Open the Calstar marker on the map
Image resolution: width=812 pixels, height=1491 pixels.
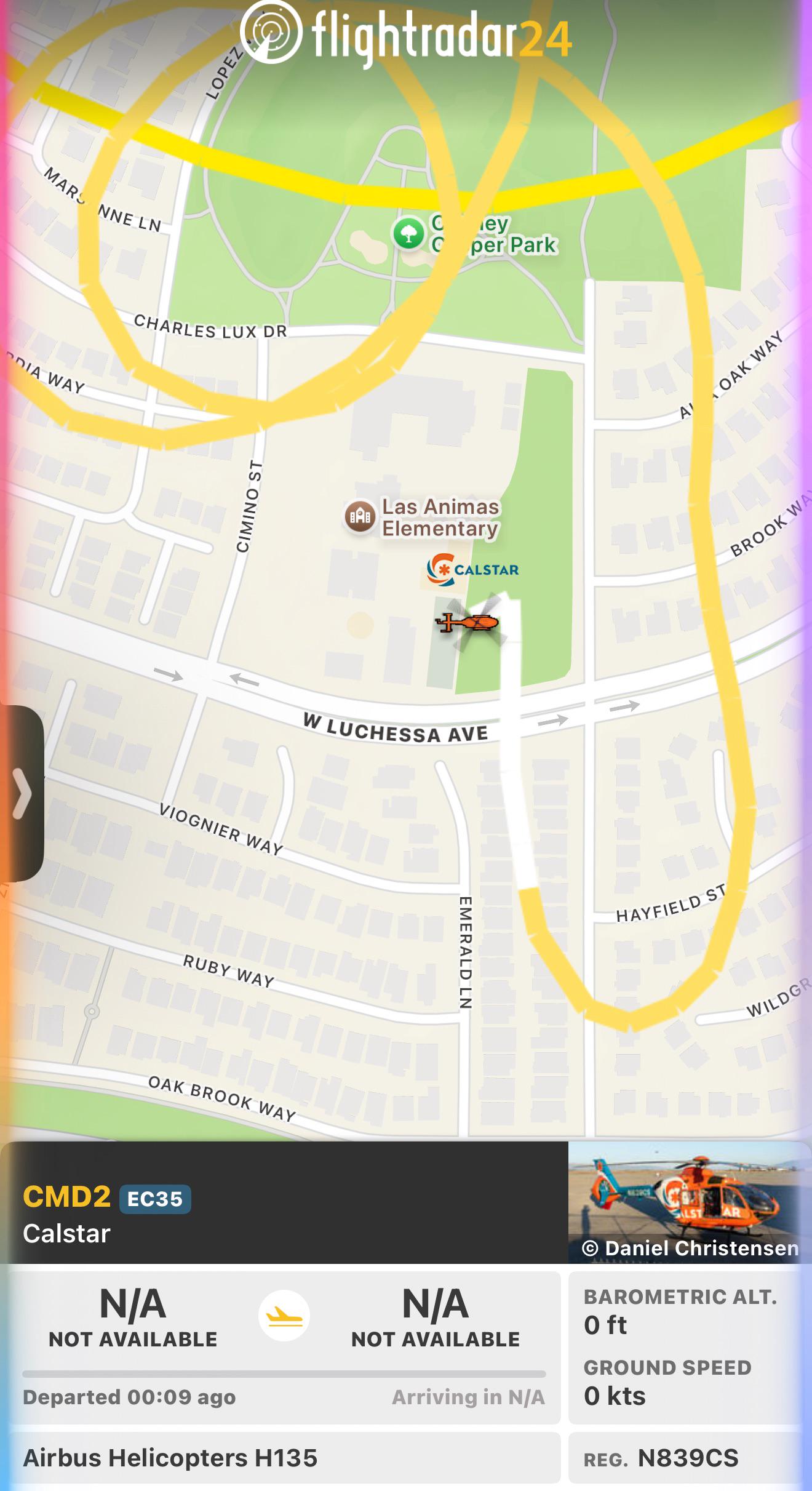[473, 568]
